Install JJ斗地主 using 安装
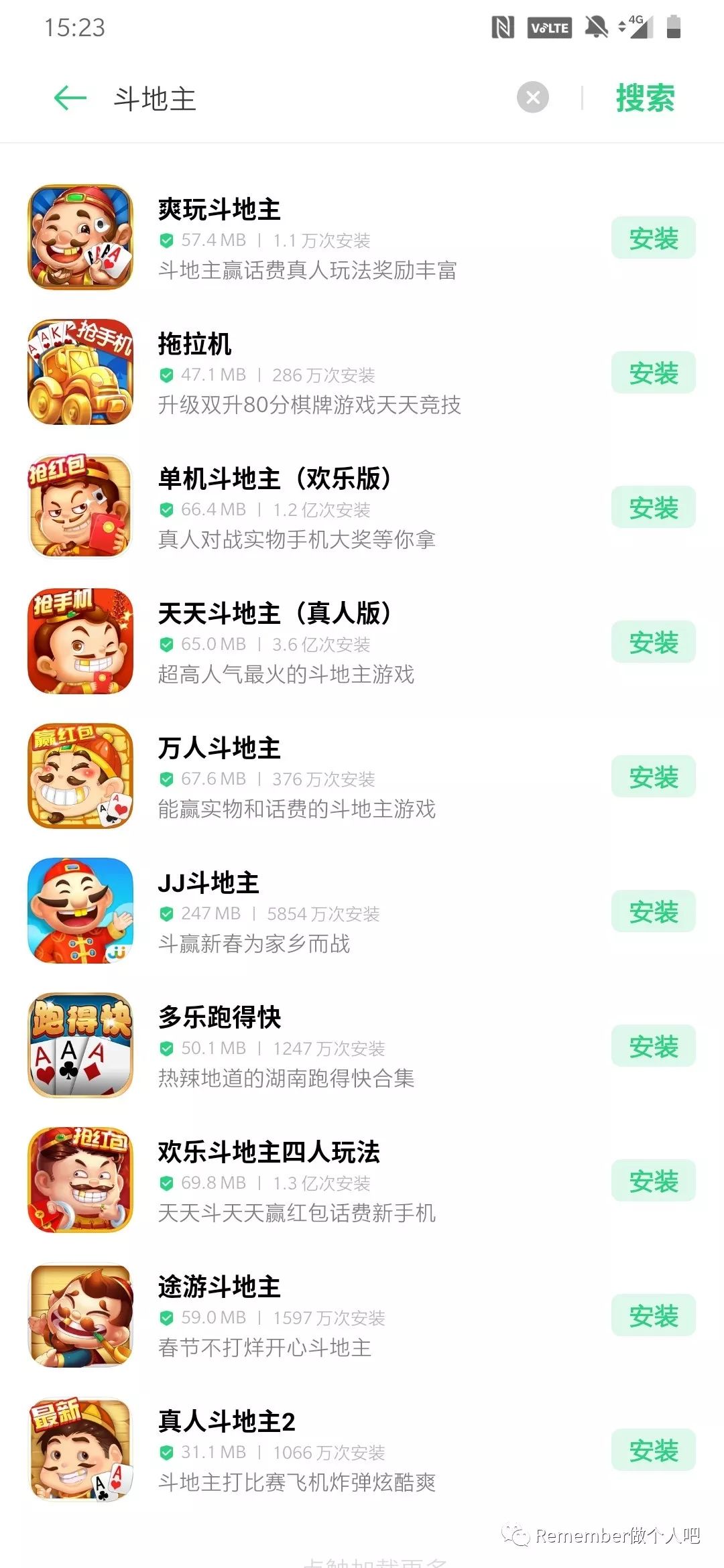The width and height of the screenshot is (724, 1568). 652,911
